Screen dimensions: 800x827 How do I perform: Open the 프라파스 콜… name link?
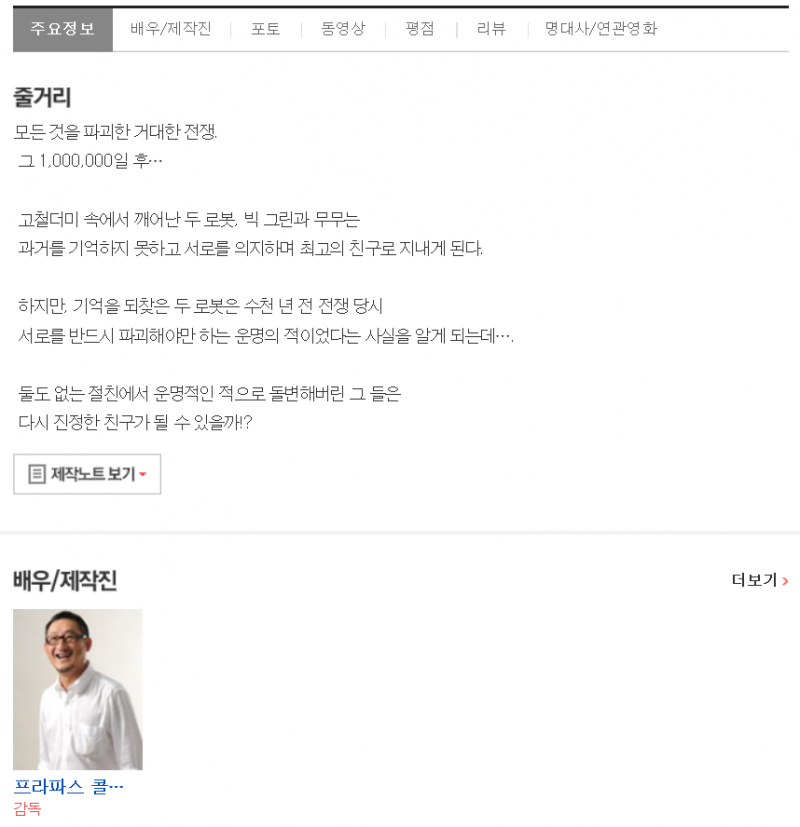tap(68, 786)
